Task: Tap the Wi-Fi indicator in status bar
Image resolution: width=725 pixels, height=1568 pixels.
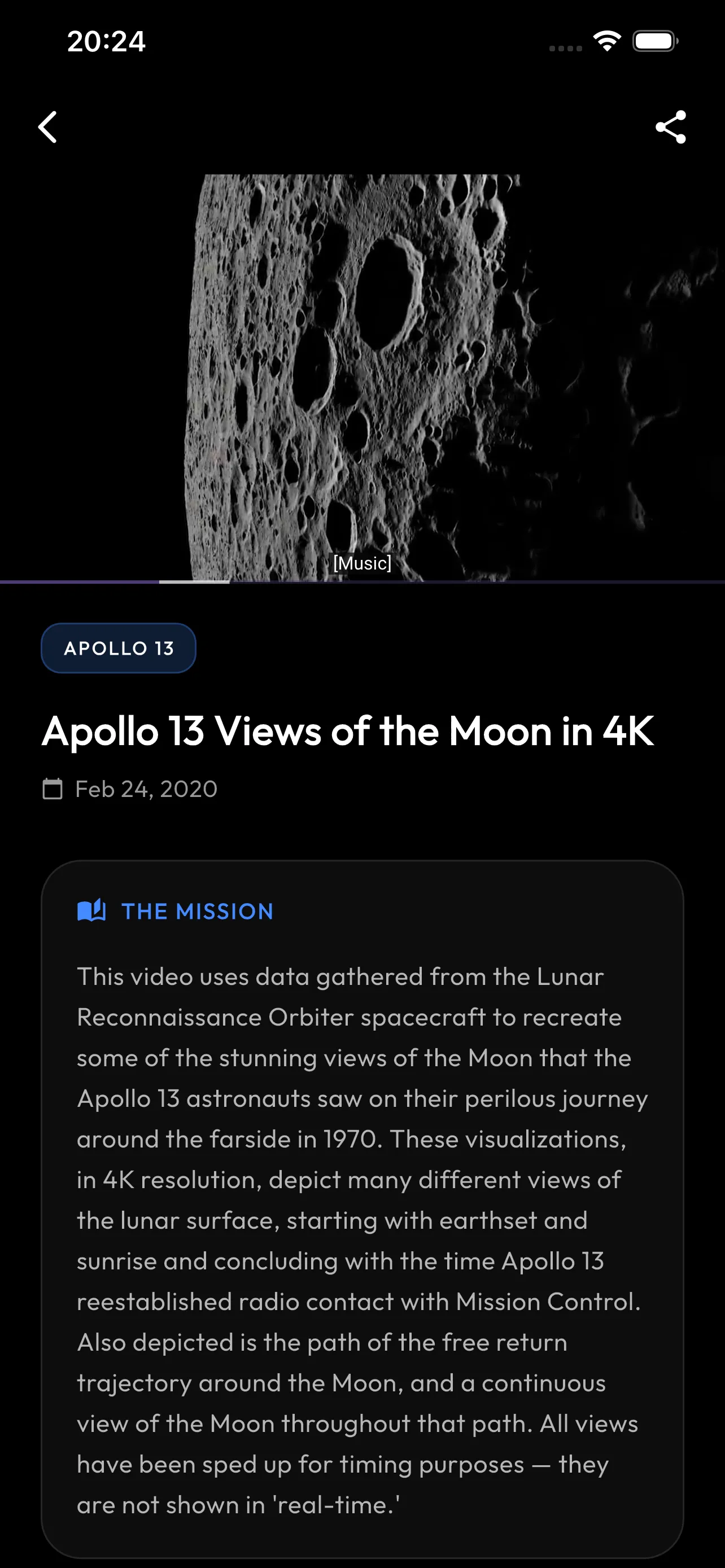Action: [606, 40]
